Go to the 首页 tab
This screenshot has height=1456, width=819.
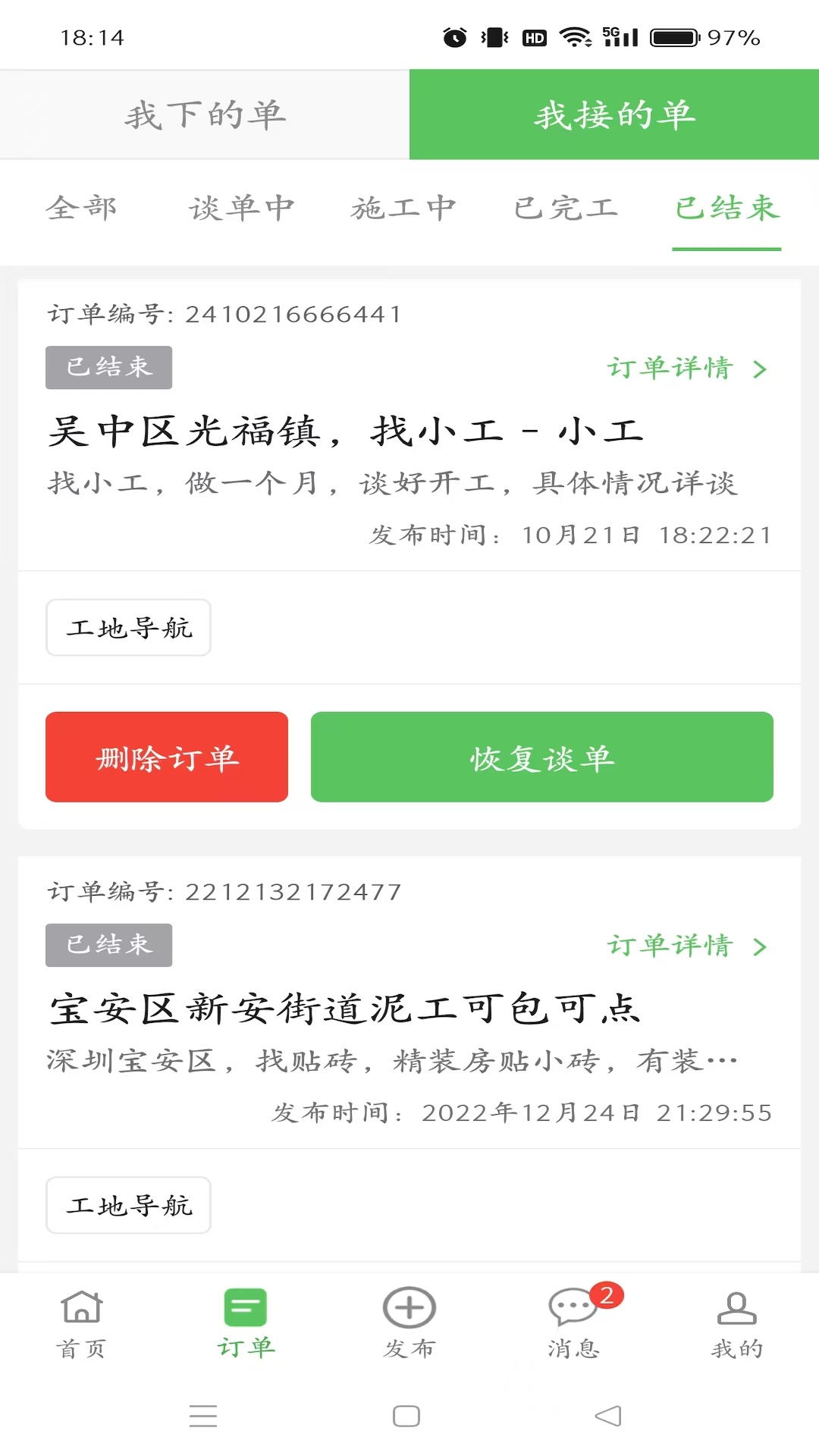tap(81, 1323)
